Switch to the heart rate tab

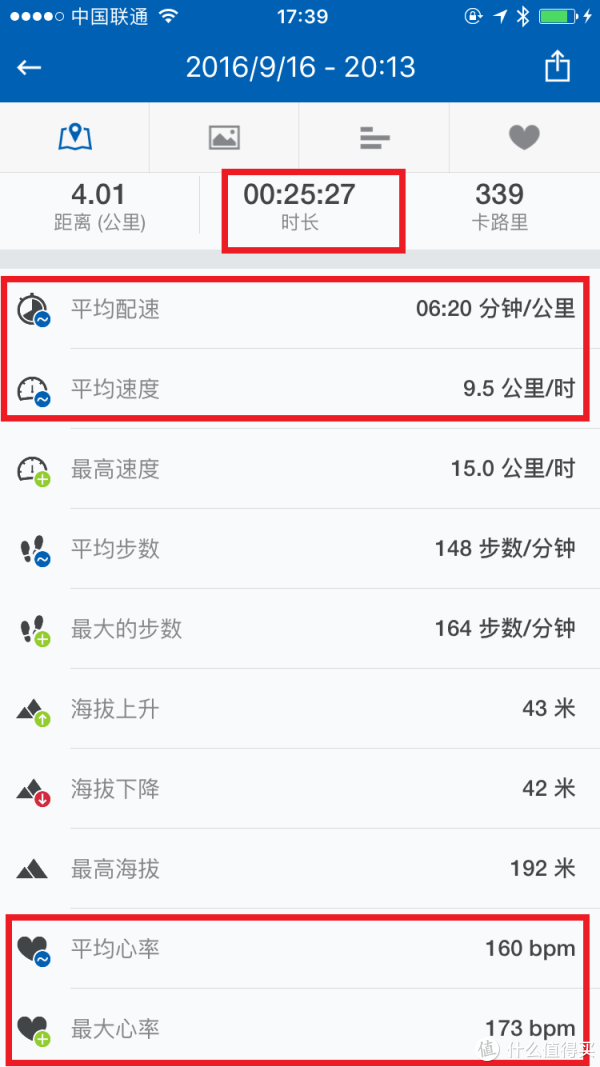click(x=524, y=137)
